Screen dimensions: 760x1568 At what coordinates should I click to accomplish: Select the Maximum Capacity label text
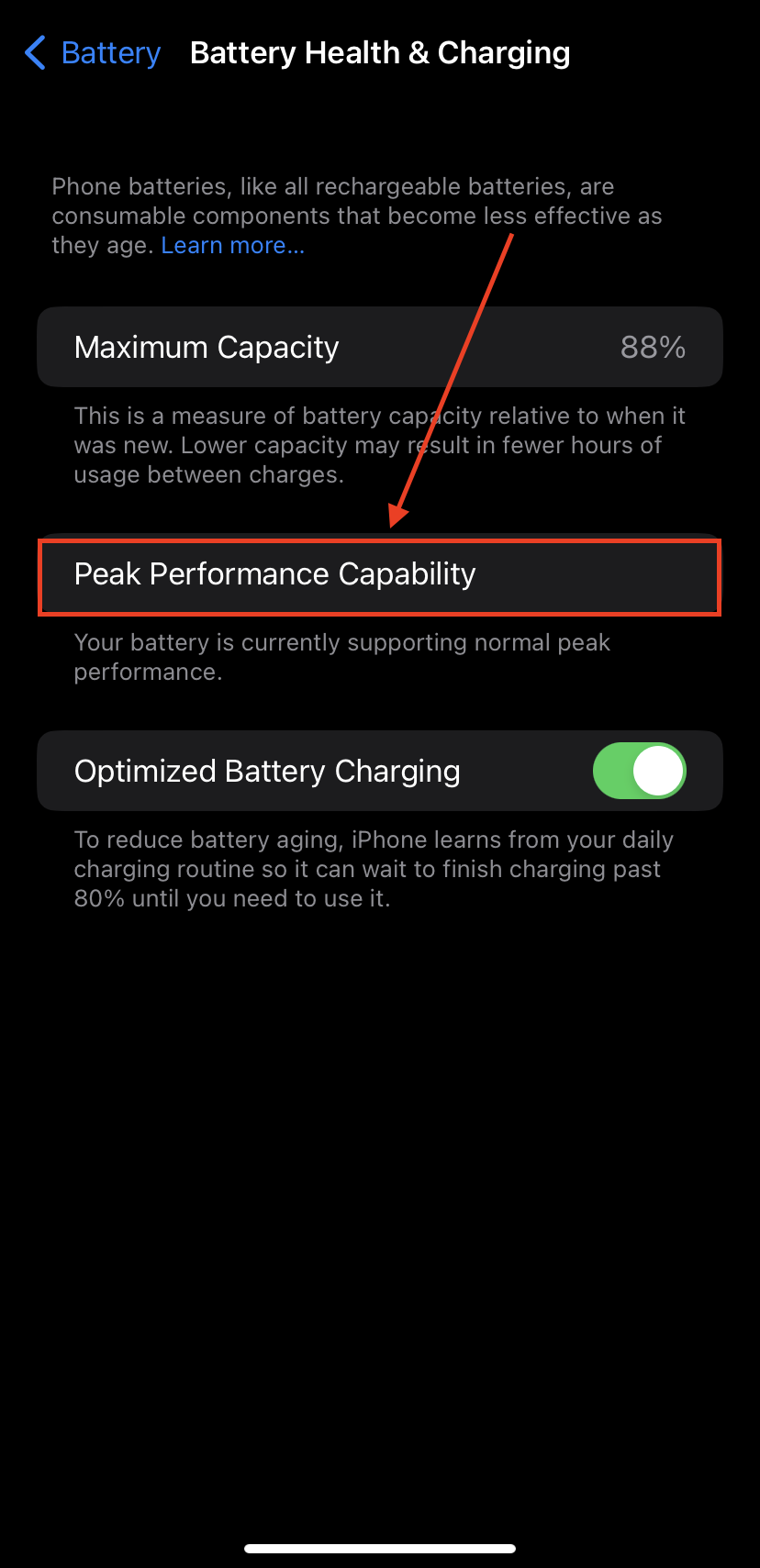click(207, 347)
